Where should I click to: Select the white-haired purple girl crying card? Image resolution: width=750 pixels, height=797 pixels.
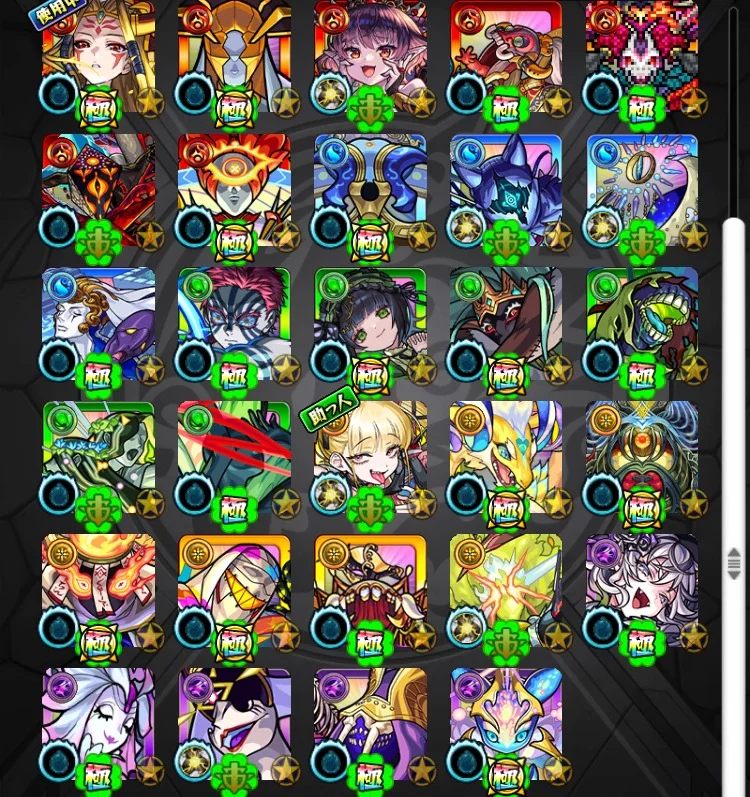point(642,588)
